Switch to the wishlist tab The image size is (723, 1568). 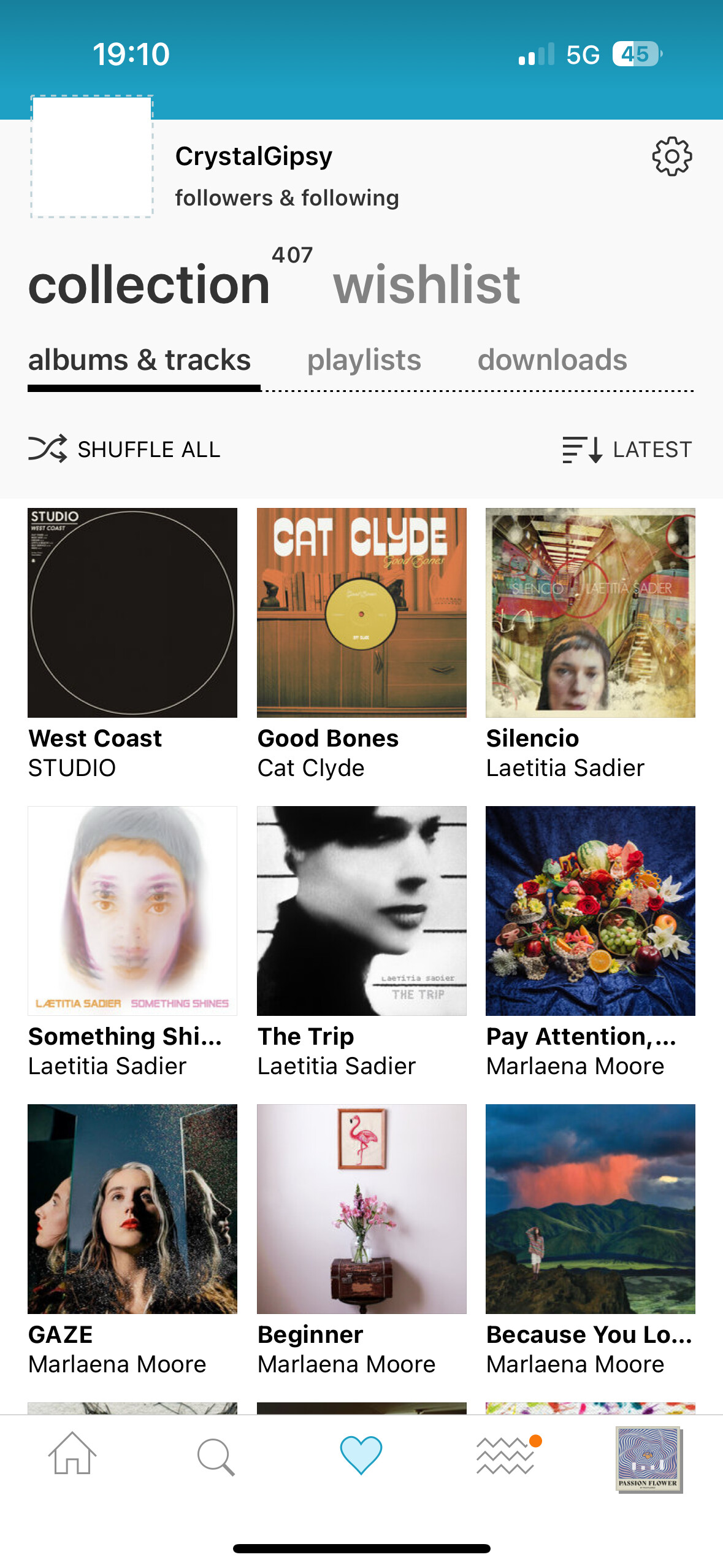(x=427, y=284)
